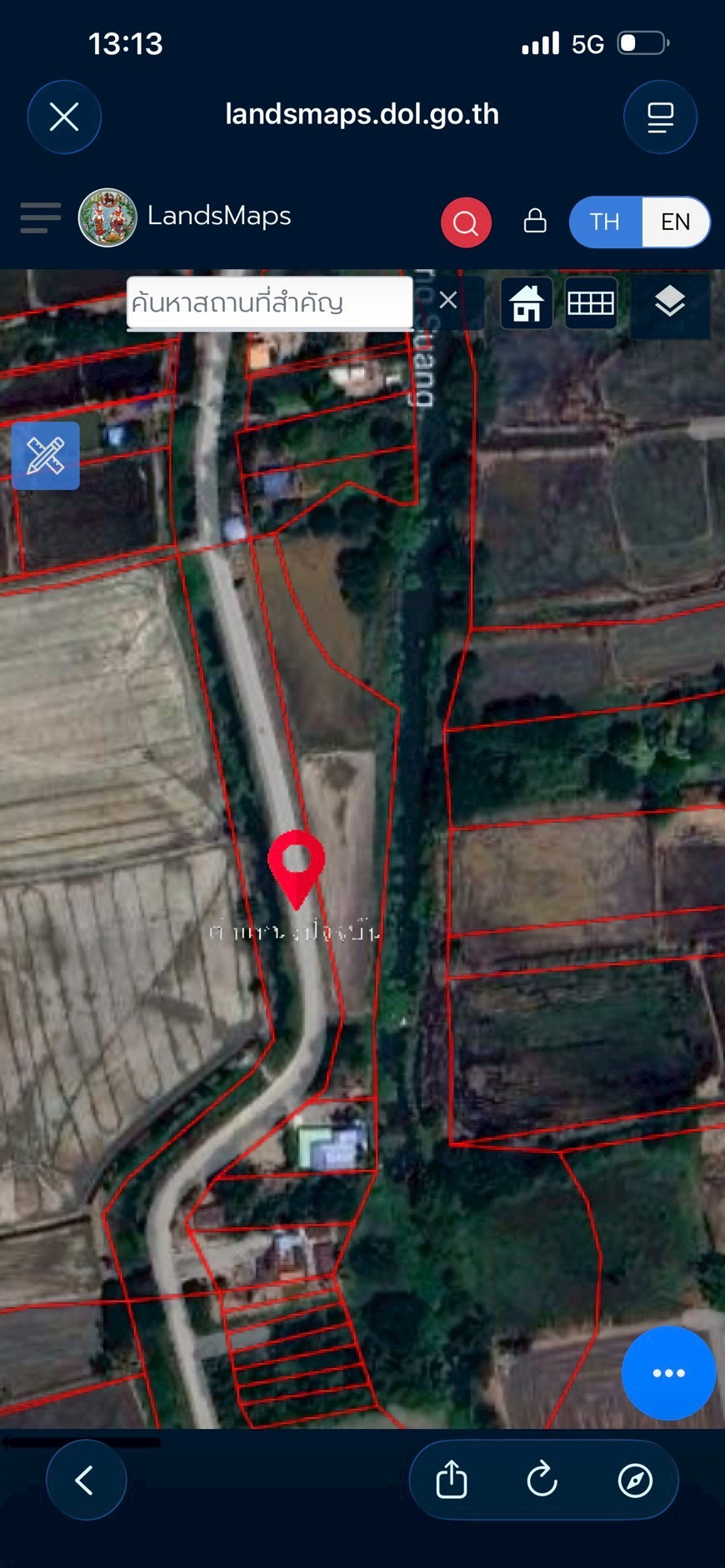This screenshot has width=725, height=1568.
Task: Switch language to EN
Action: [675, 222]
